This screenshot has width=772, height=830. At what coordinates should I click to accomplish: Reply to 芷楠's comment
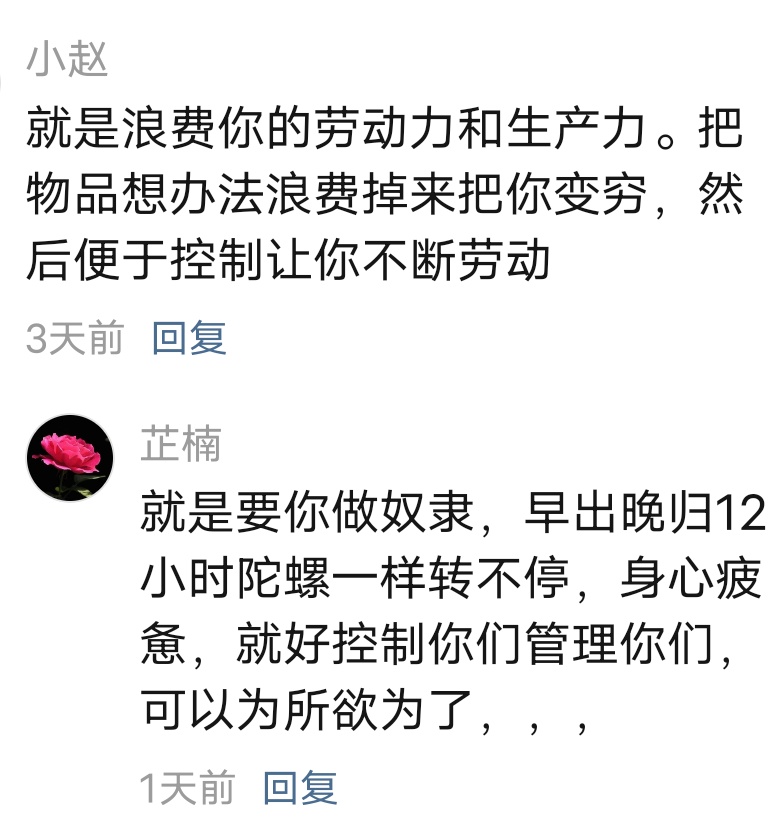(x=300, y=788)
